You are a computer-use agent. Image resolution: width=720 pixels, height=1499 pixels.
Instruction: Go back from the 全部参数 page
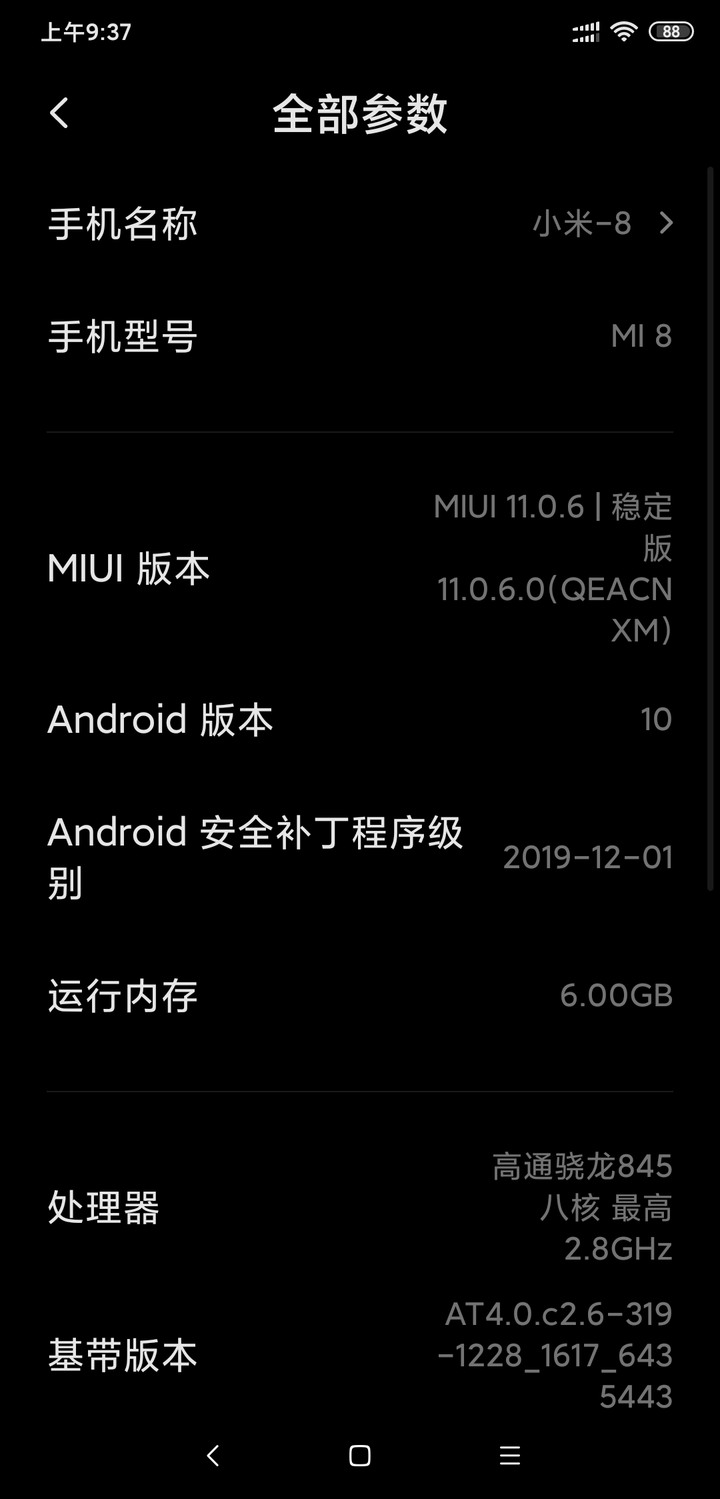[x=59, y=113]
